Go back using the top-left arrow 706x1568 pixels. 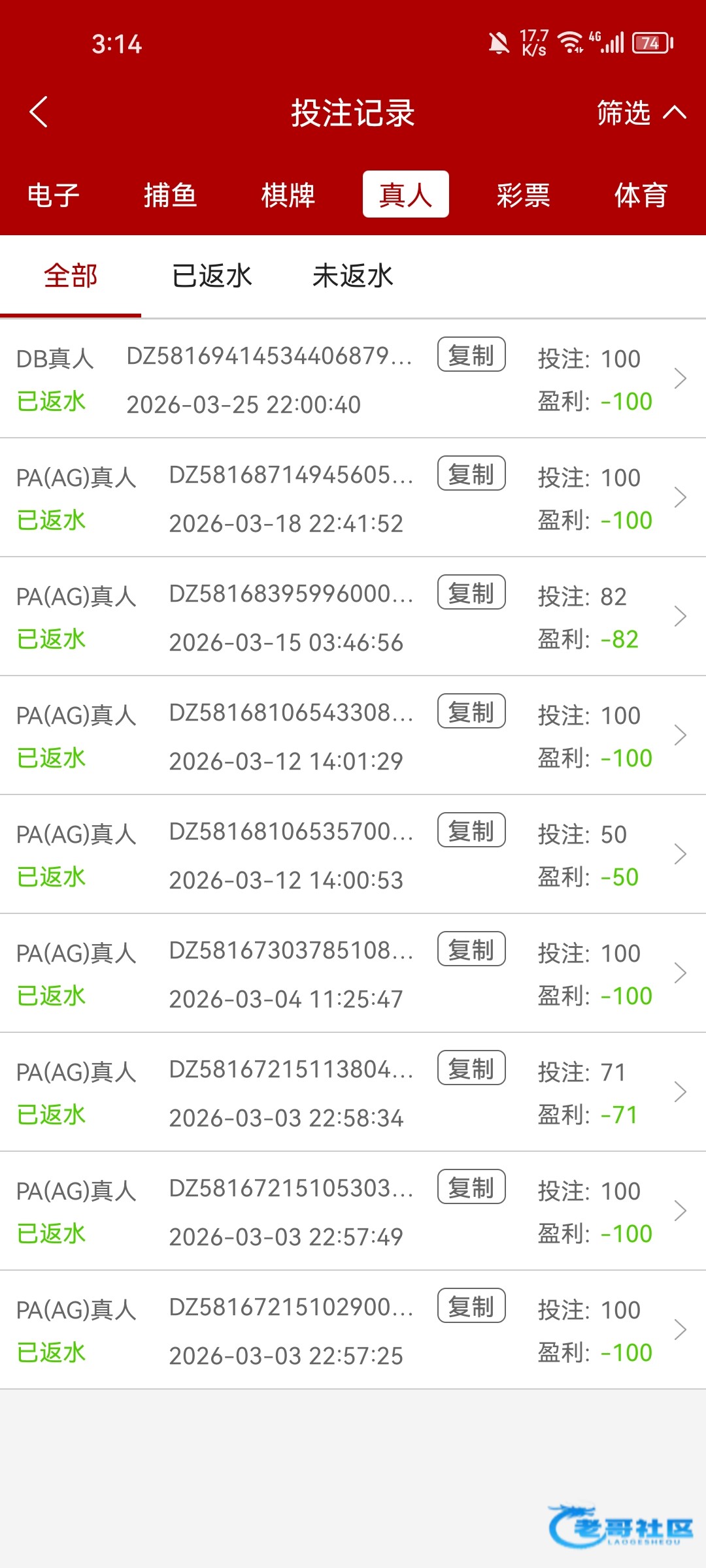point(39,112)
